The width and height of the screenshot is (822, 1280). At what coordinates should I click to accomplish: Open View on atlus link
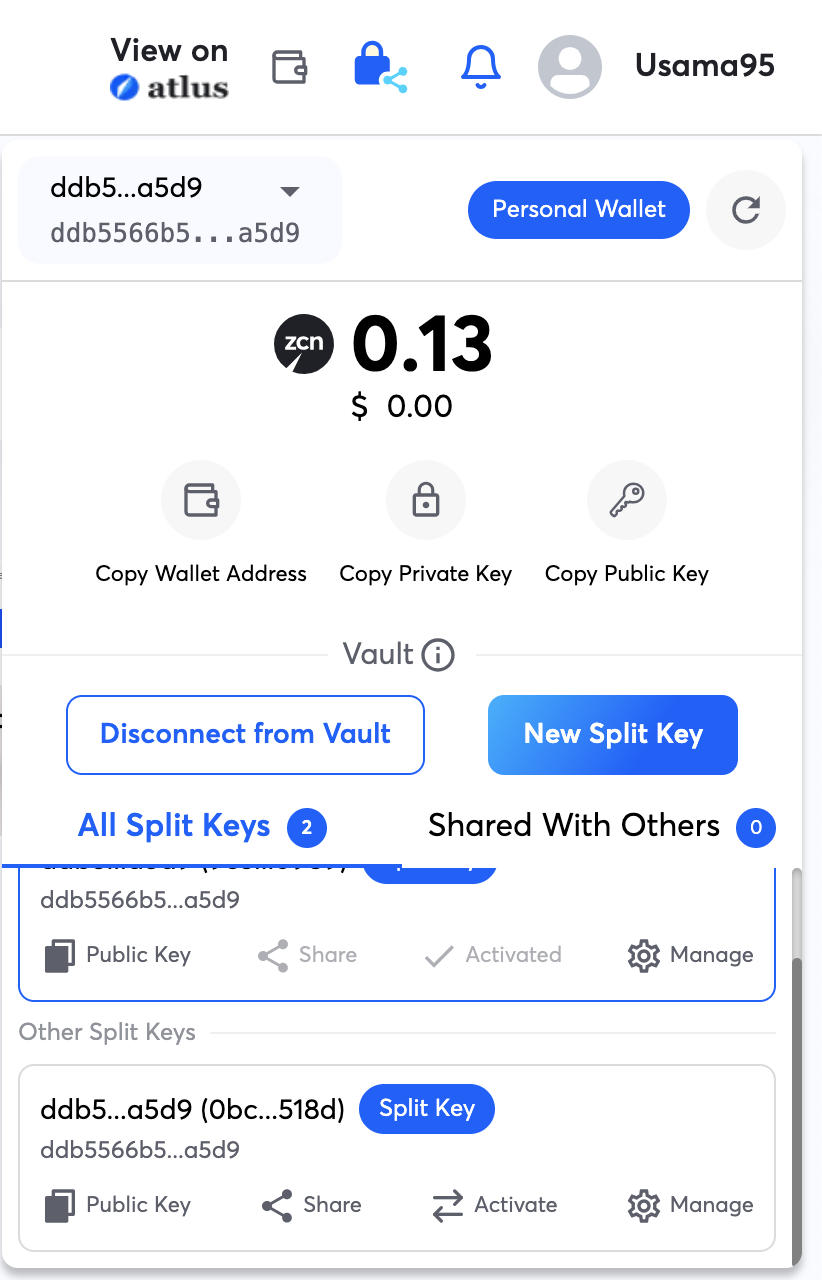point(169,68)
